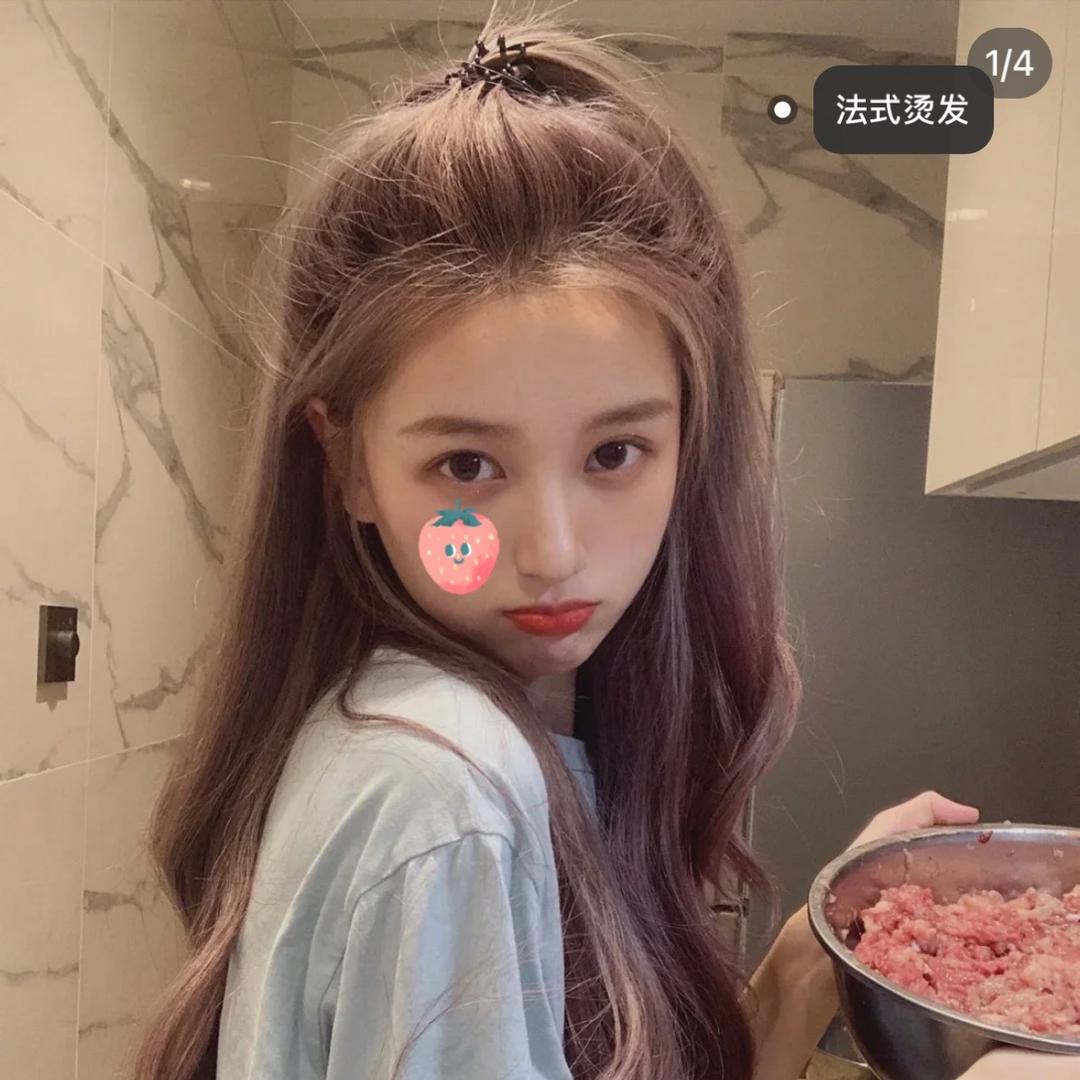Open the 法式烫发 tag on the photo
This screenshot has width=1080, height=1080.
click(902, 110)
